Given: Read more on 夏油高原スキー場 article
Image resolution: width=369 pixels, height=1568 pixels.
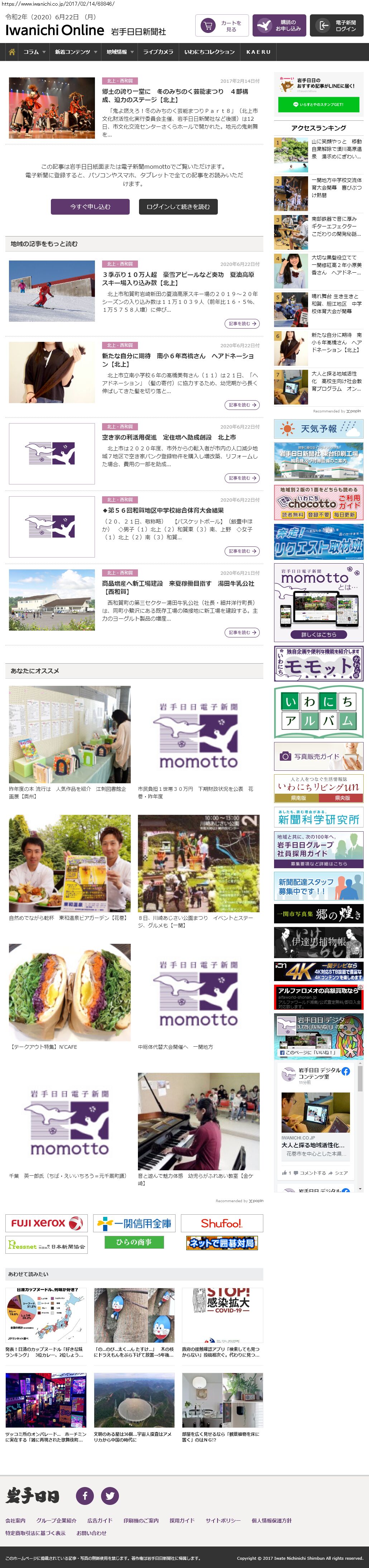Looking at the screenshot, I should coord(242,323).
